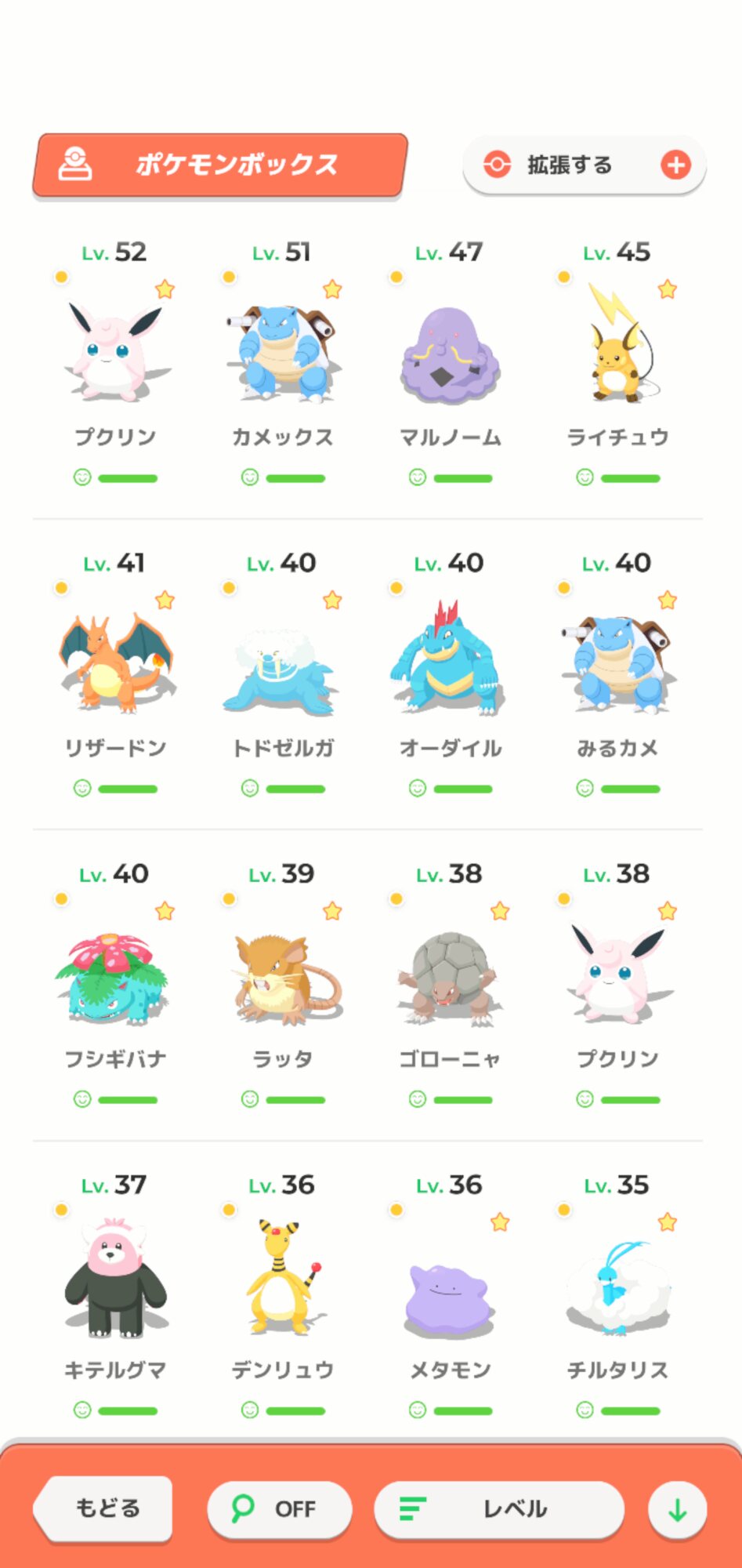The width and height of the screenshot is (742, 1568).
Task: Toggle the search filter marked OFF
Action: pos(279,1508)
